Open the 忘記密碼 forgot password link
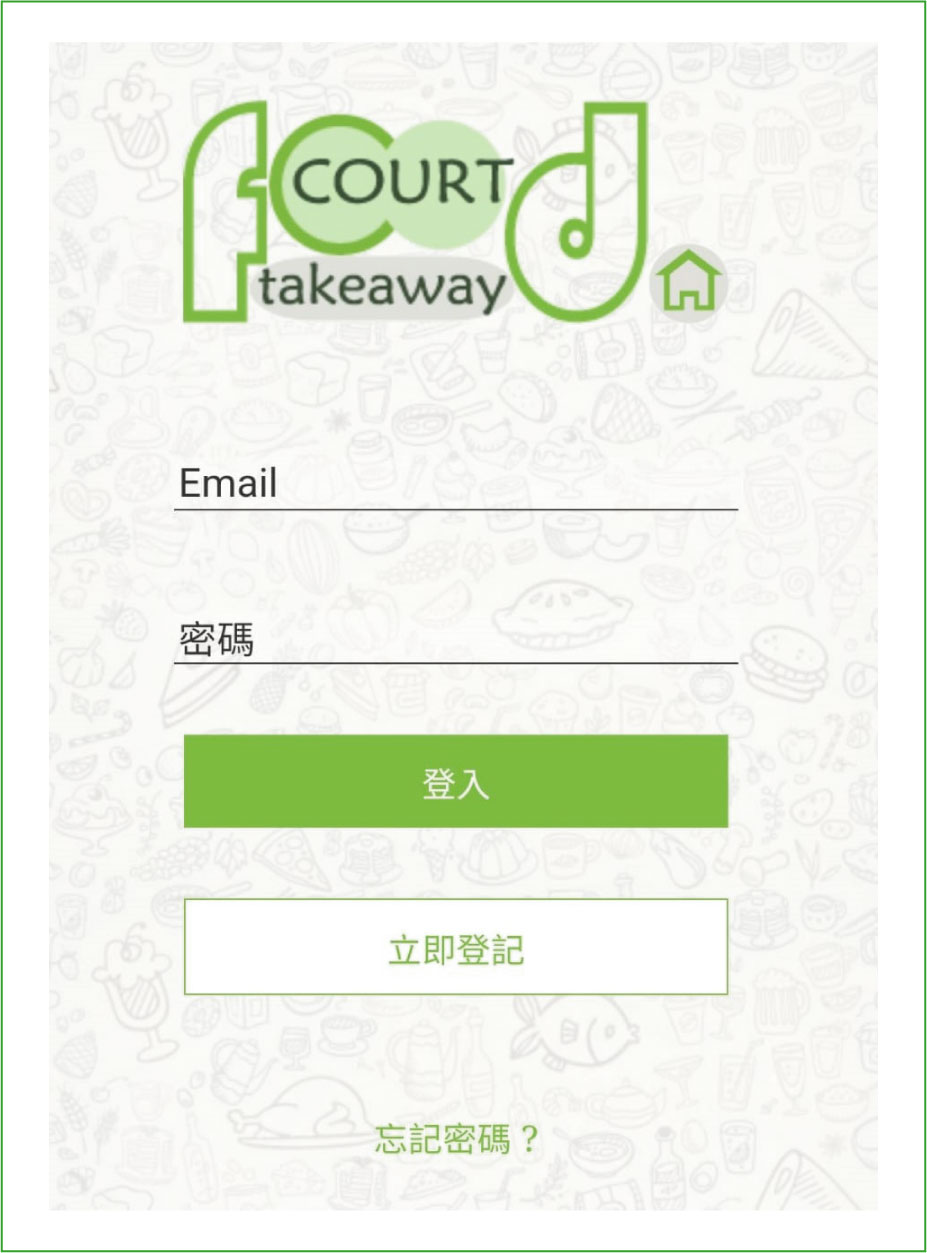This screenshot has width=927, height=1253. coord(457,1139)
